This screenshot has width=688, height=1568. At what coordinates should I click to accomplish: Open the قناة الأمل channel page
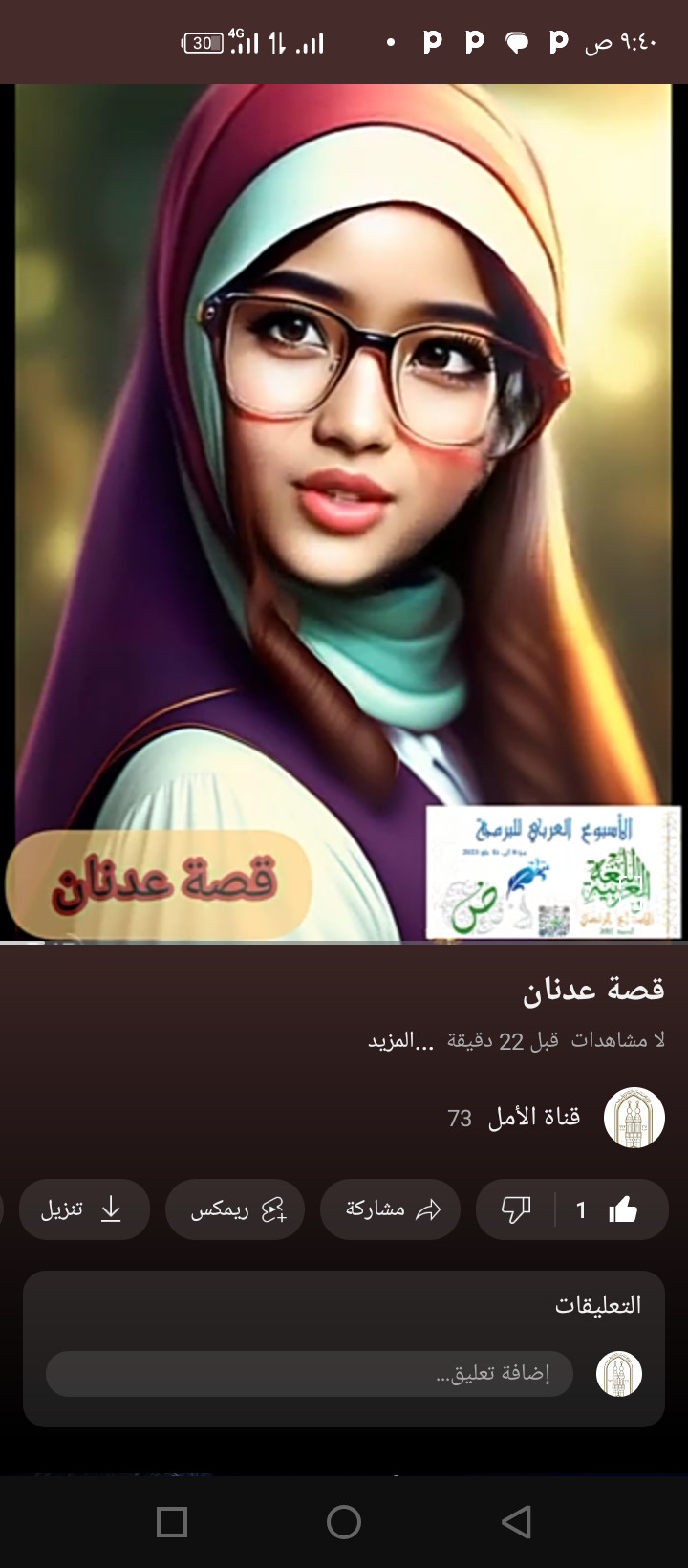click(535, 1117)
